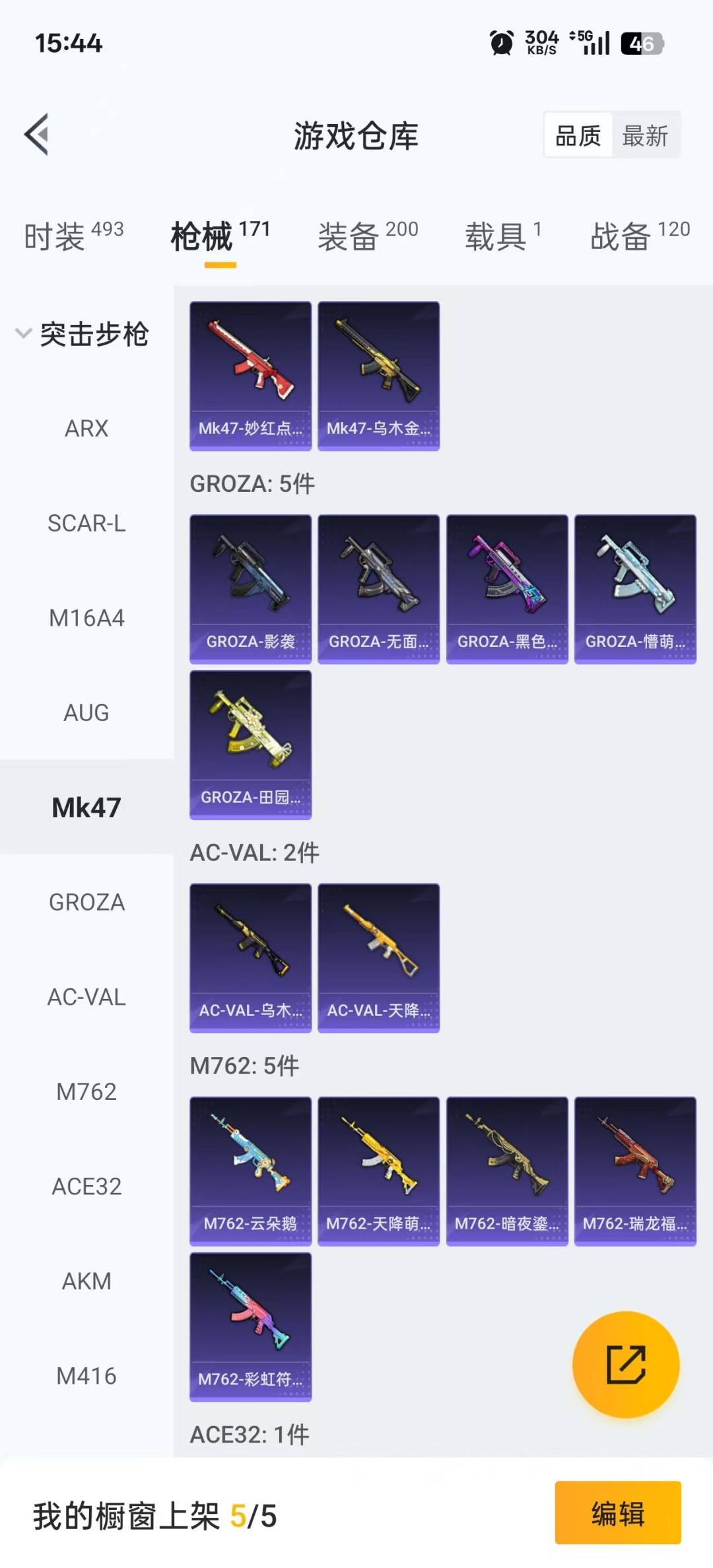View the M762-彩虹符 skin

[x=250, y=1327]
